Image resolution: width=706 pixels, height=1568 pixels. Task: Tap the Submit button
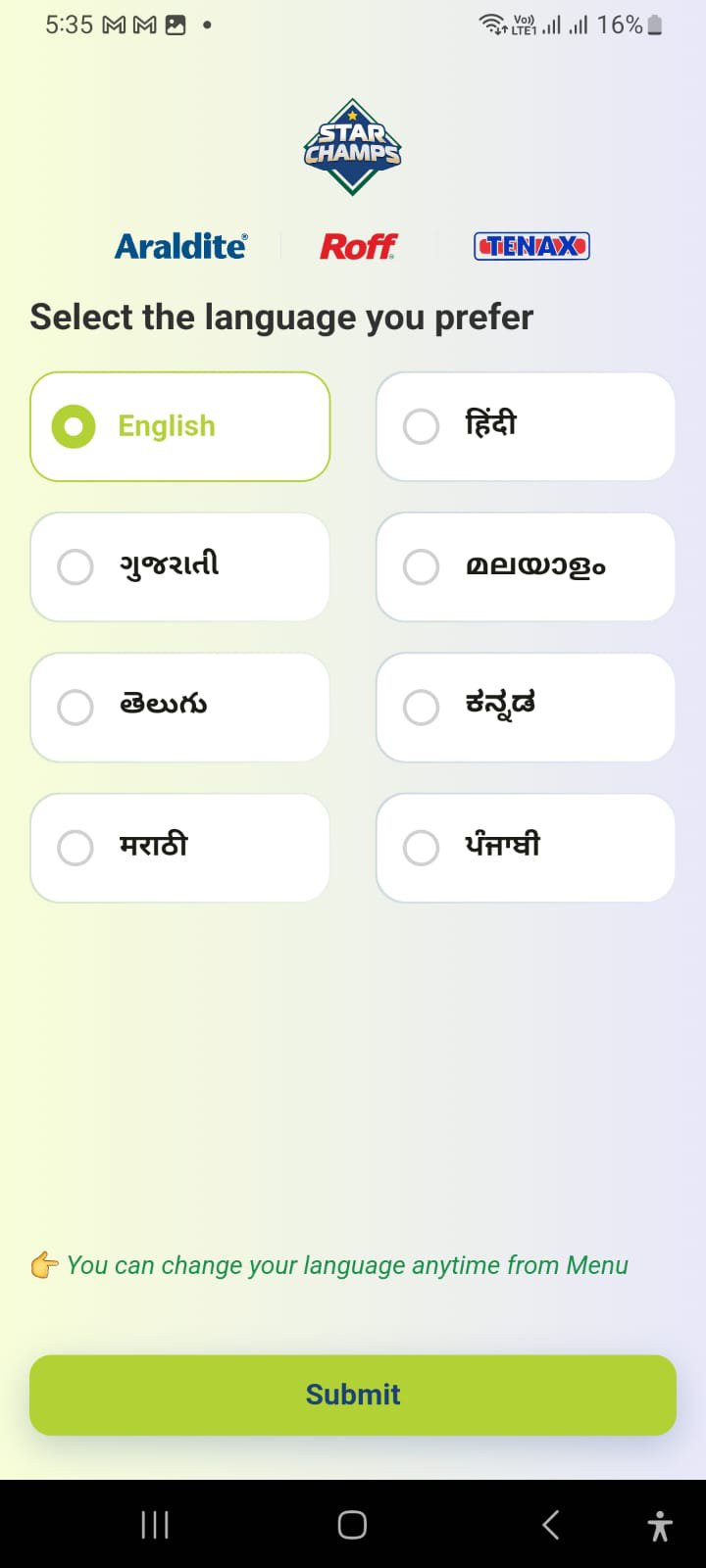point(353,1395)
